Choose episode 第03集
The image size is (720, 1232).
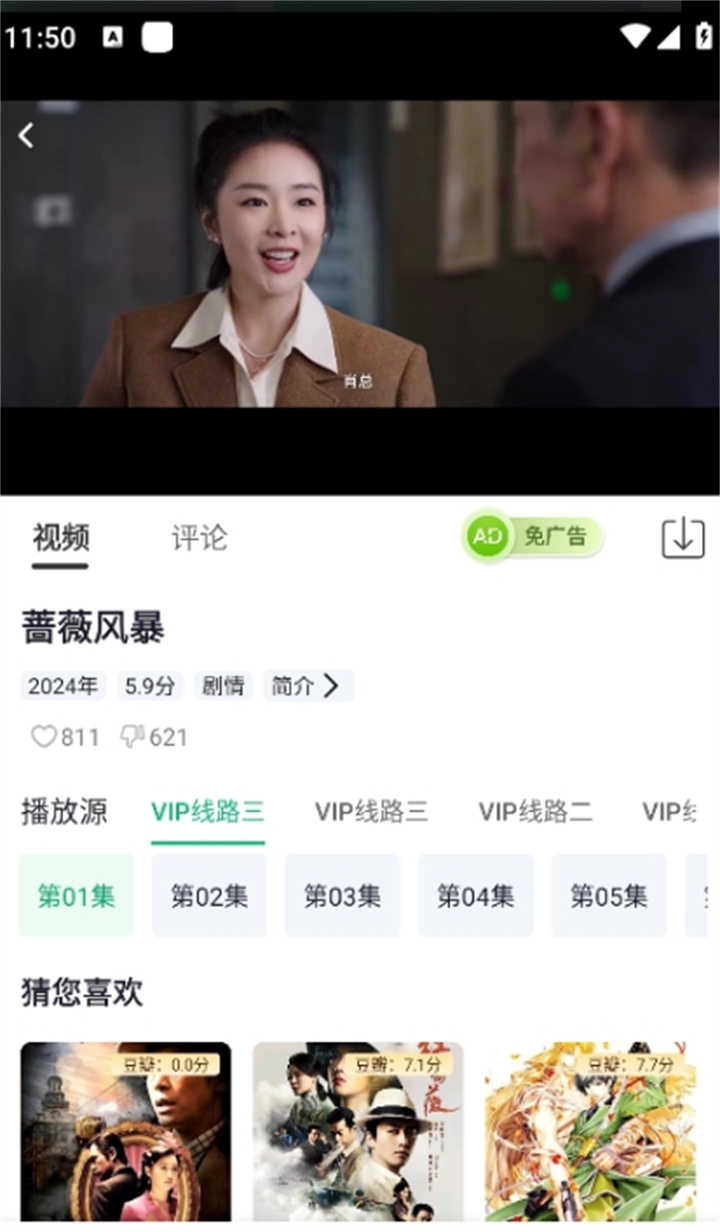(x=342, y=895)
